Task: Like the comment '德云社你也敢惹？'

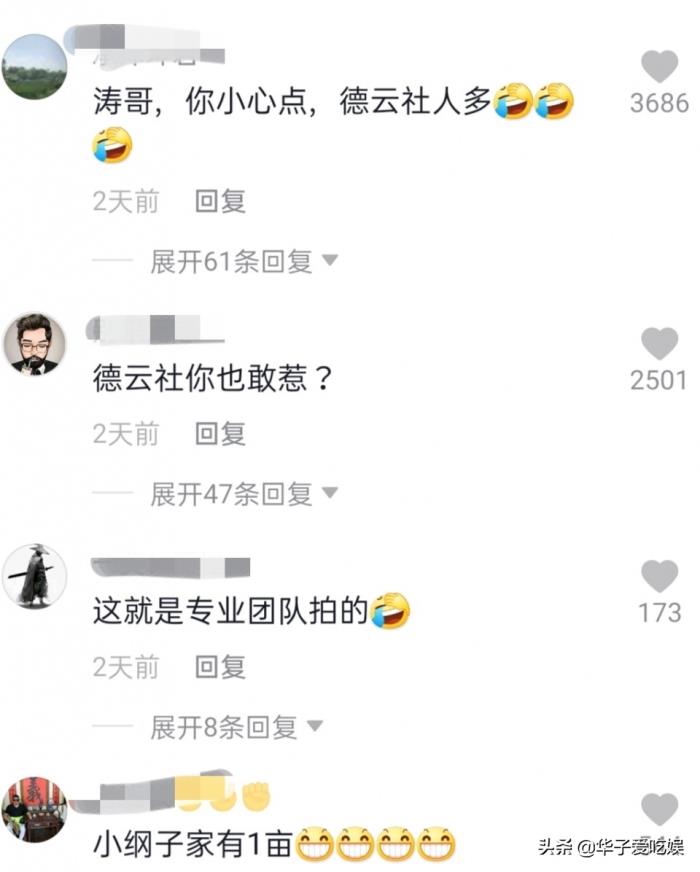Action: click(x=659, y=344)
